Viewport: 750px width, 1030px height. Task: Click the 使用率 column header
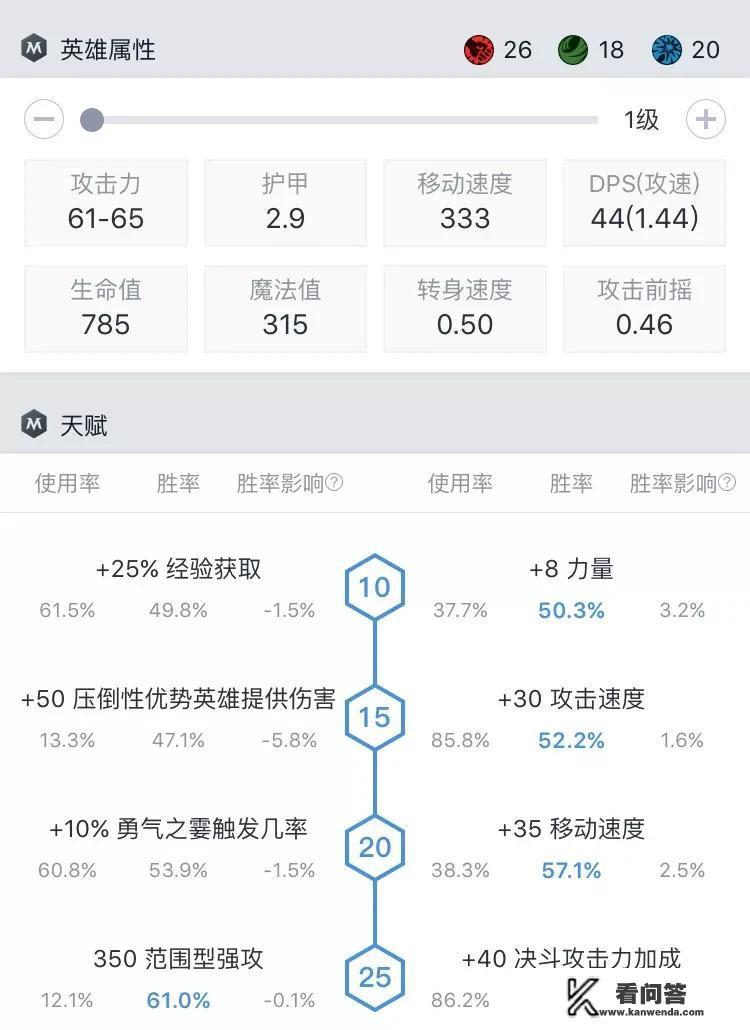[x=66, y=483]
